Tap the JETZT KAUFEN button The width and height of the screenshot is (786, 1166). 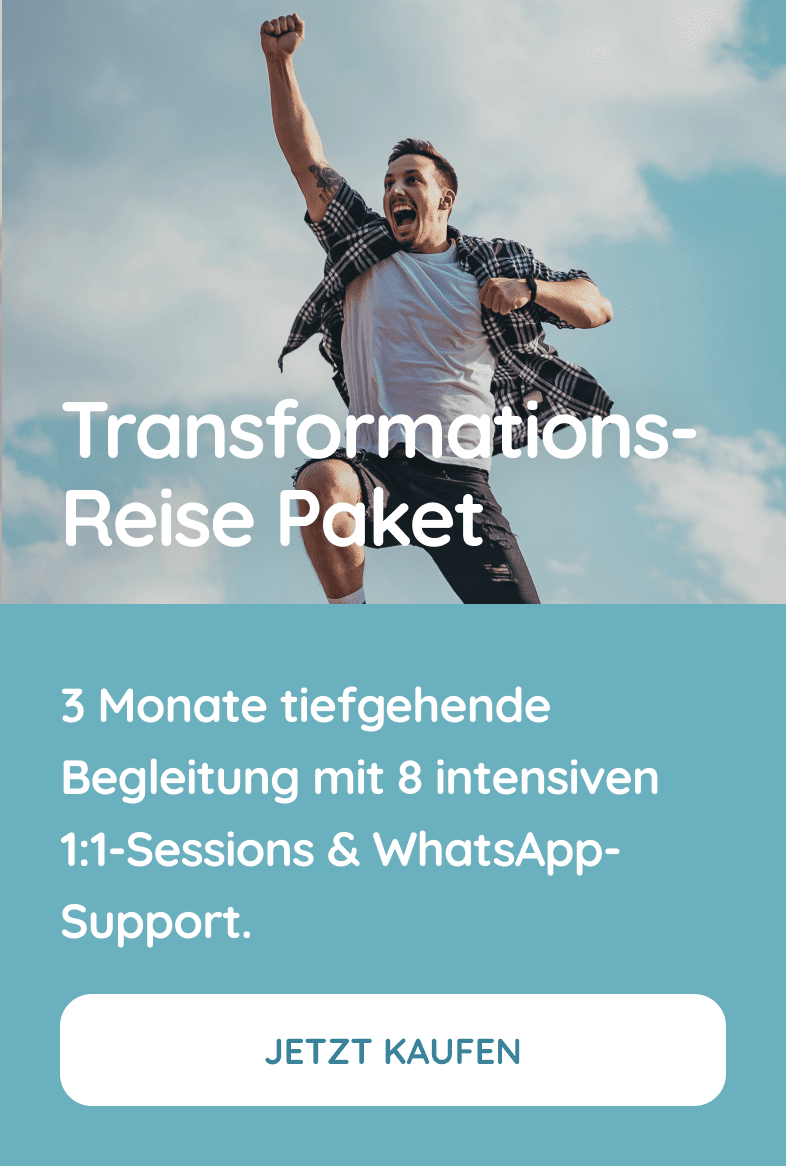[392, 1050]
